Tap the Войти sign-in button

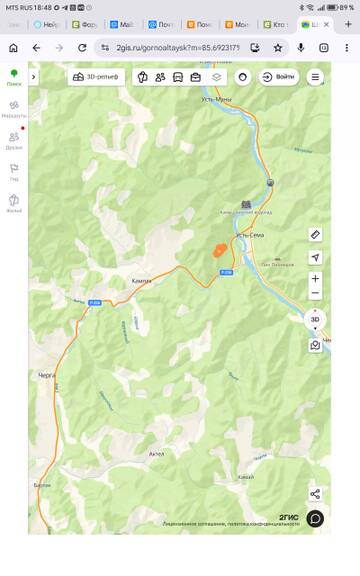279,77
